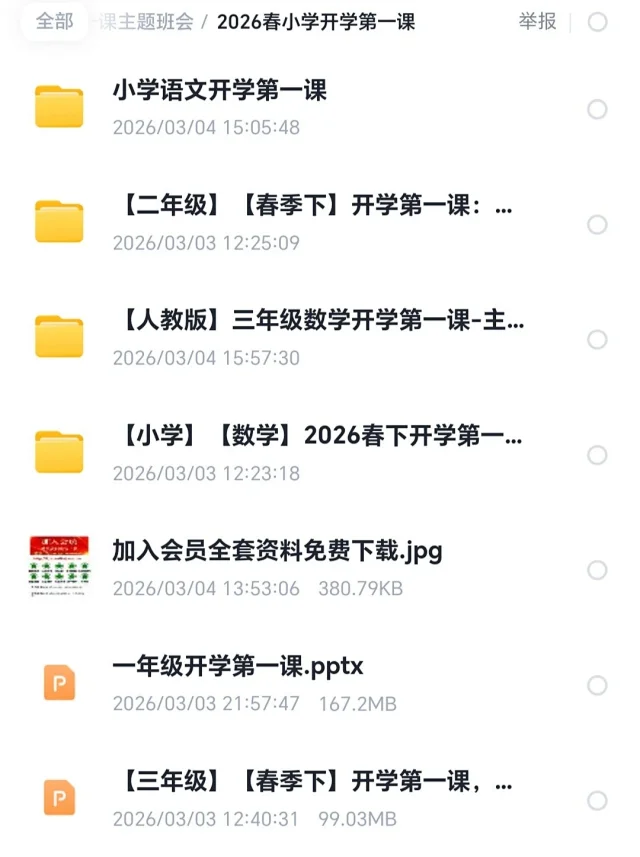Open the 【小学】【数学】2026春下开学第一 folder
Viewport: 640px width, 857px height.
tap(320, 436)
